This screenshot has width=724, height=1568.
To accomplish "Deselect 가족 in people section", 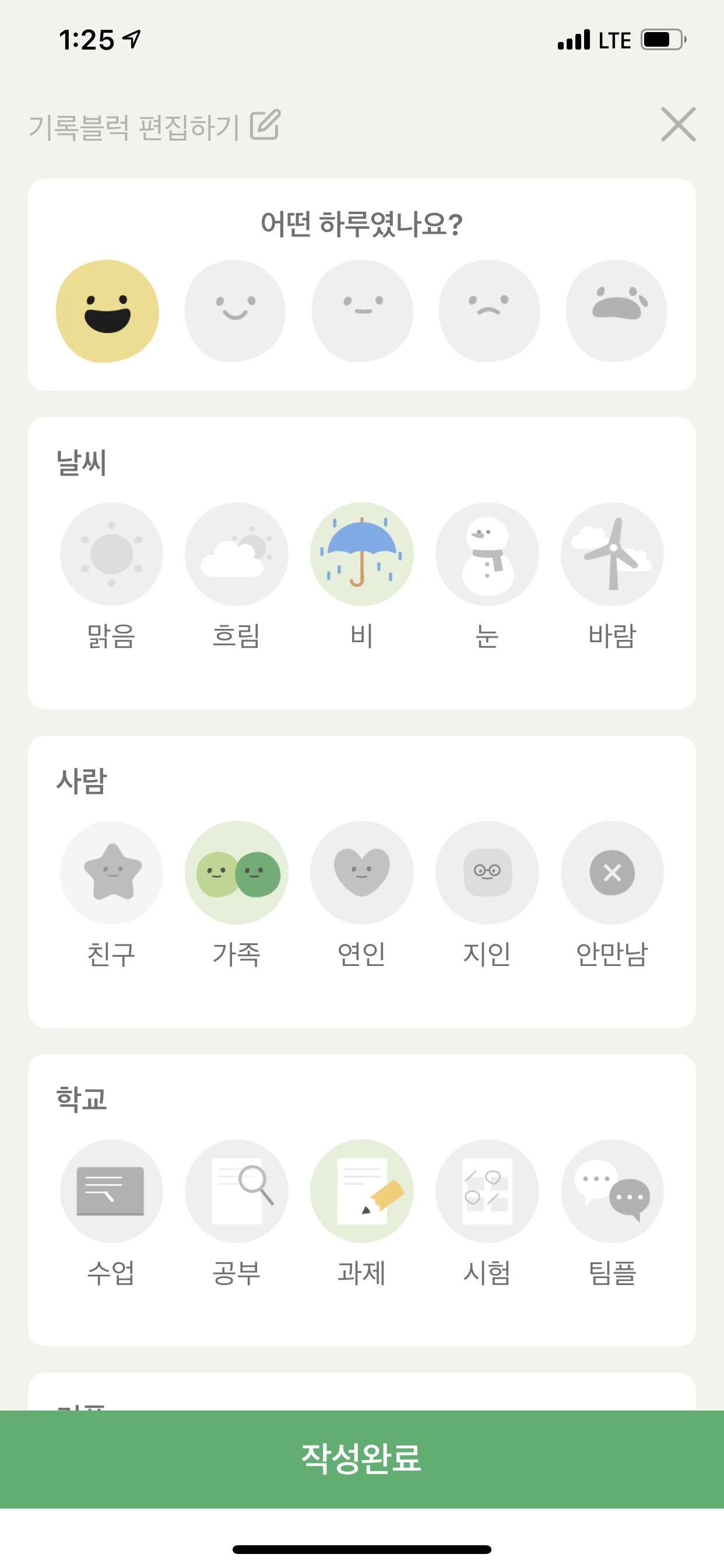I will [x=237, y=872].
